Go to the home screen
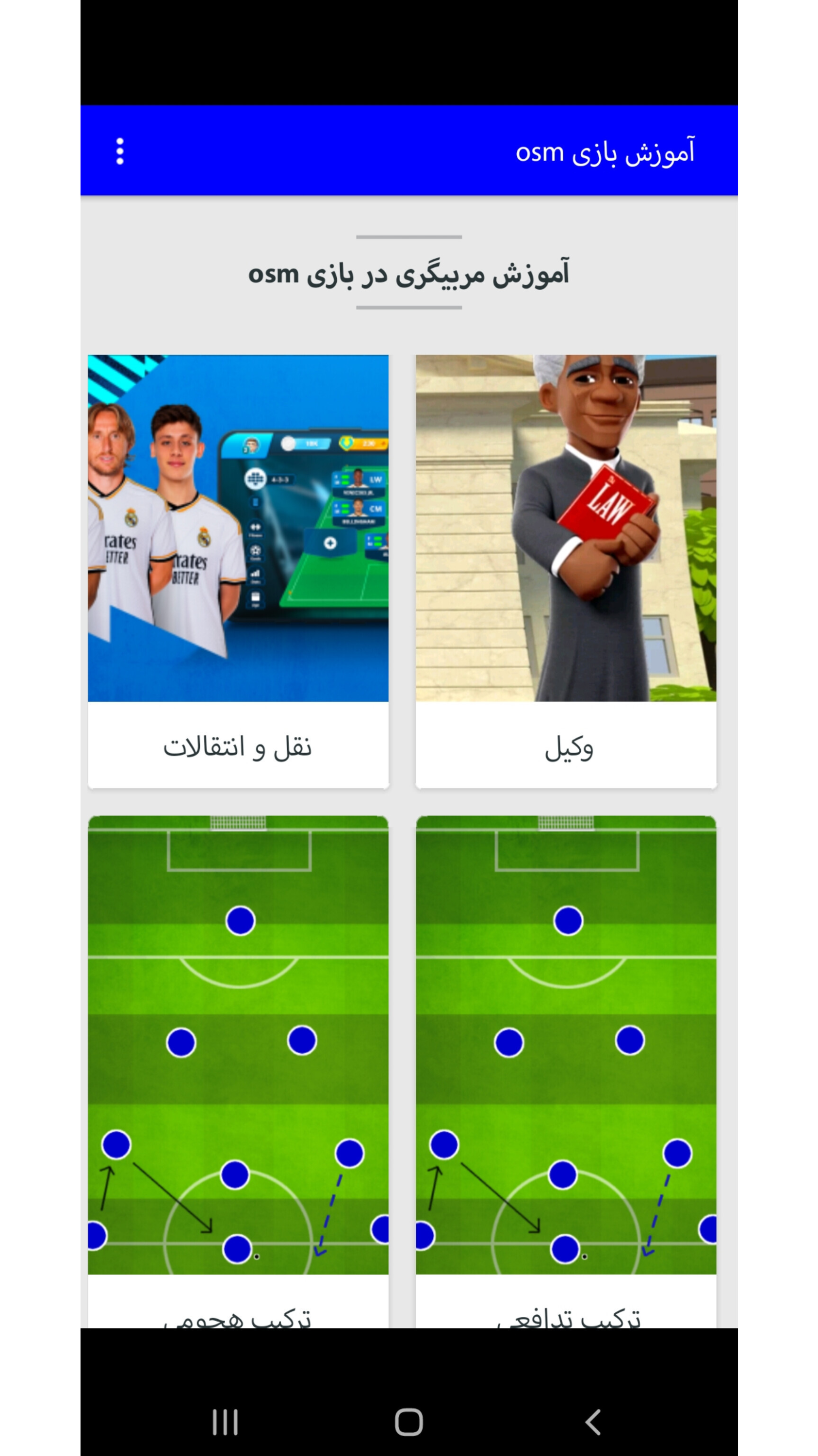This screenshot has height=1456, width=818. (409, 1422)
